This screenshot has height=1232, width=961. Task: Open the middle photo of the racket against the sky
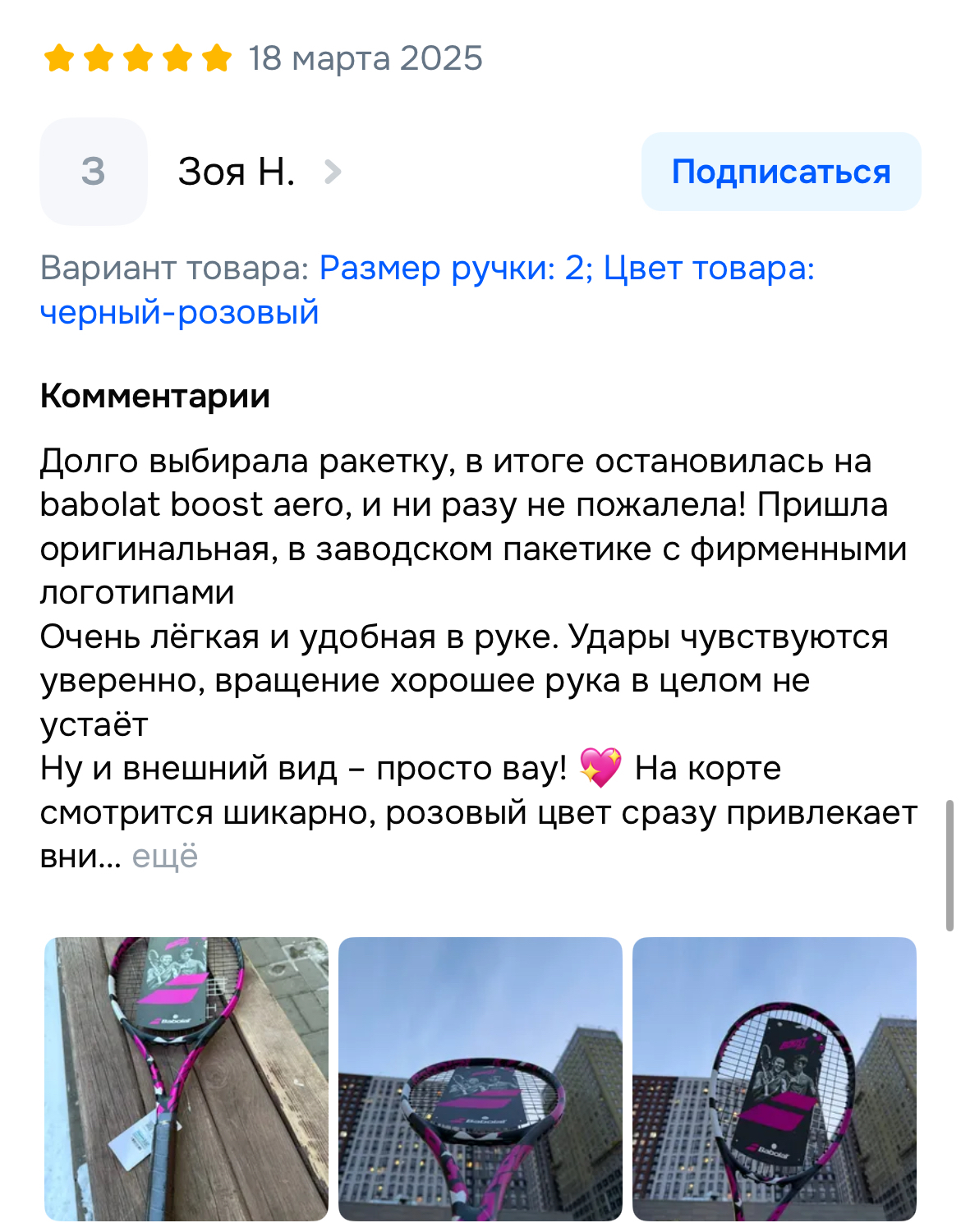tap(480, 1078)
